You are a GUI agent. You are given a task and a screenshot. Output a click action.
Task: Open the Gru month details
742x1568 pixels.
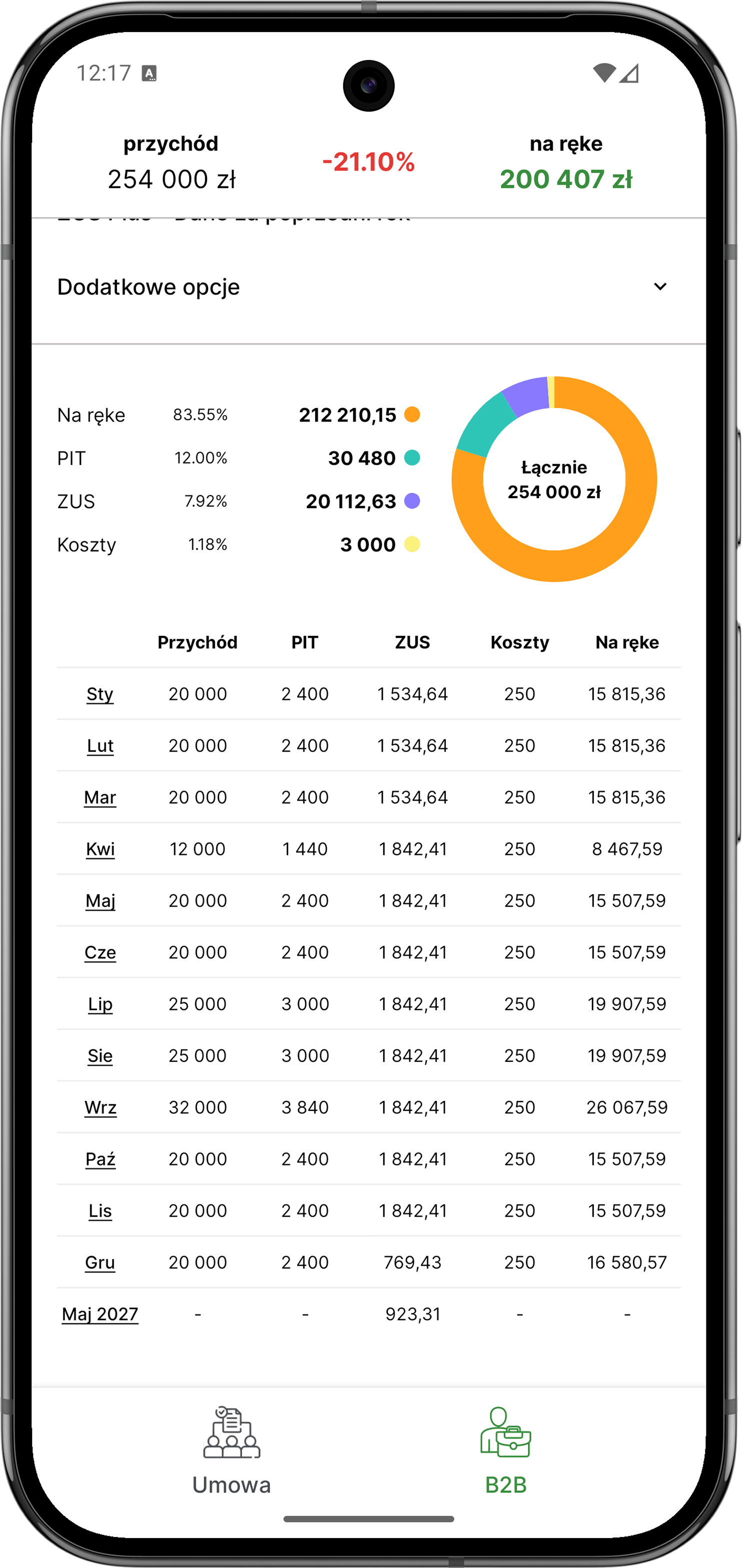coord(101,1263)
